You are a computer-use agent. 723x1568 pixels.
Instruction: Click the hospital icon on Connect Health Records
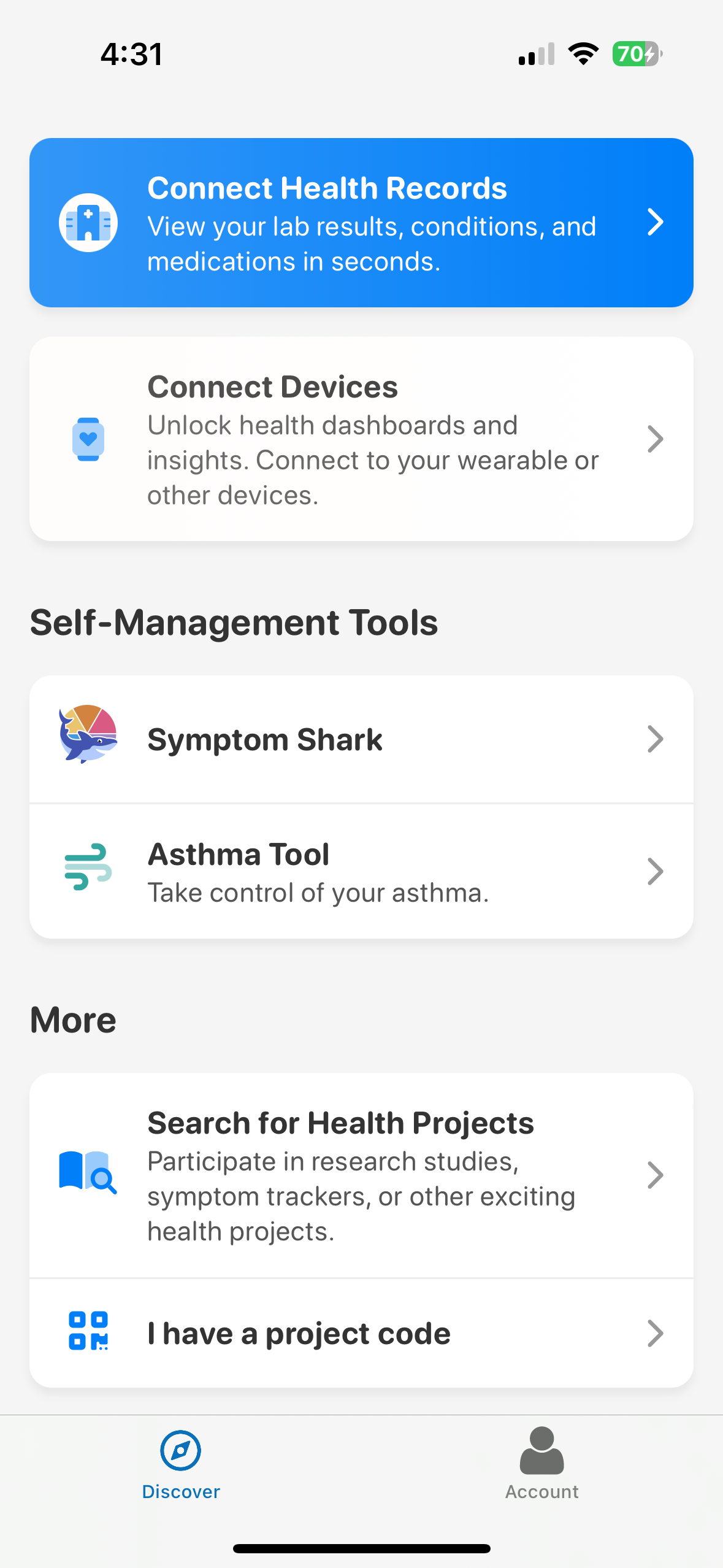[88, 222]
